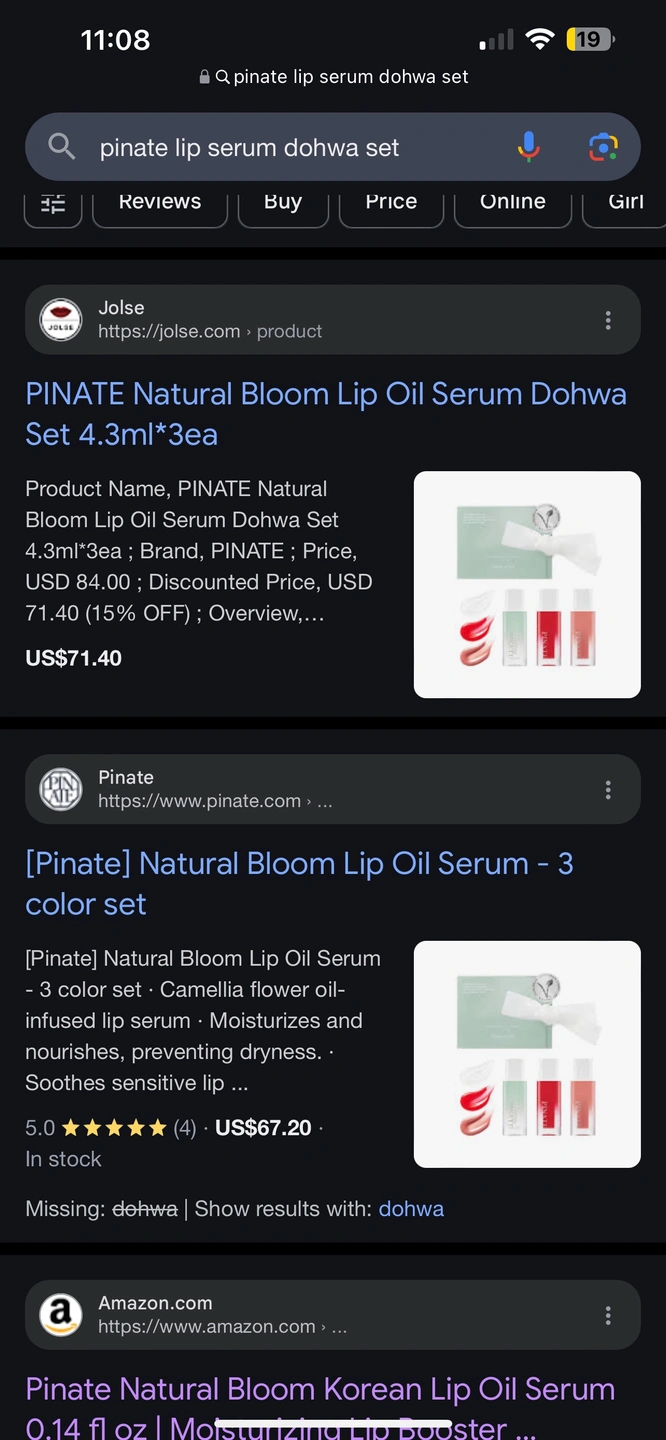Open Google Lens camera search
The height and width of the screenshot is (1440, 666).
603,148
